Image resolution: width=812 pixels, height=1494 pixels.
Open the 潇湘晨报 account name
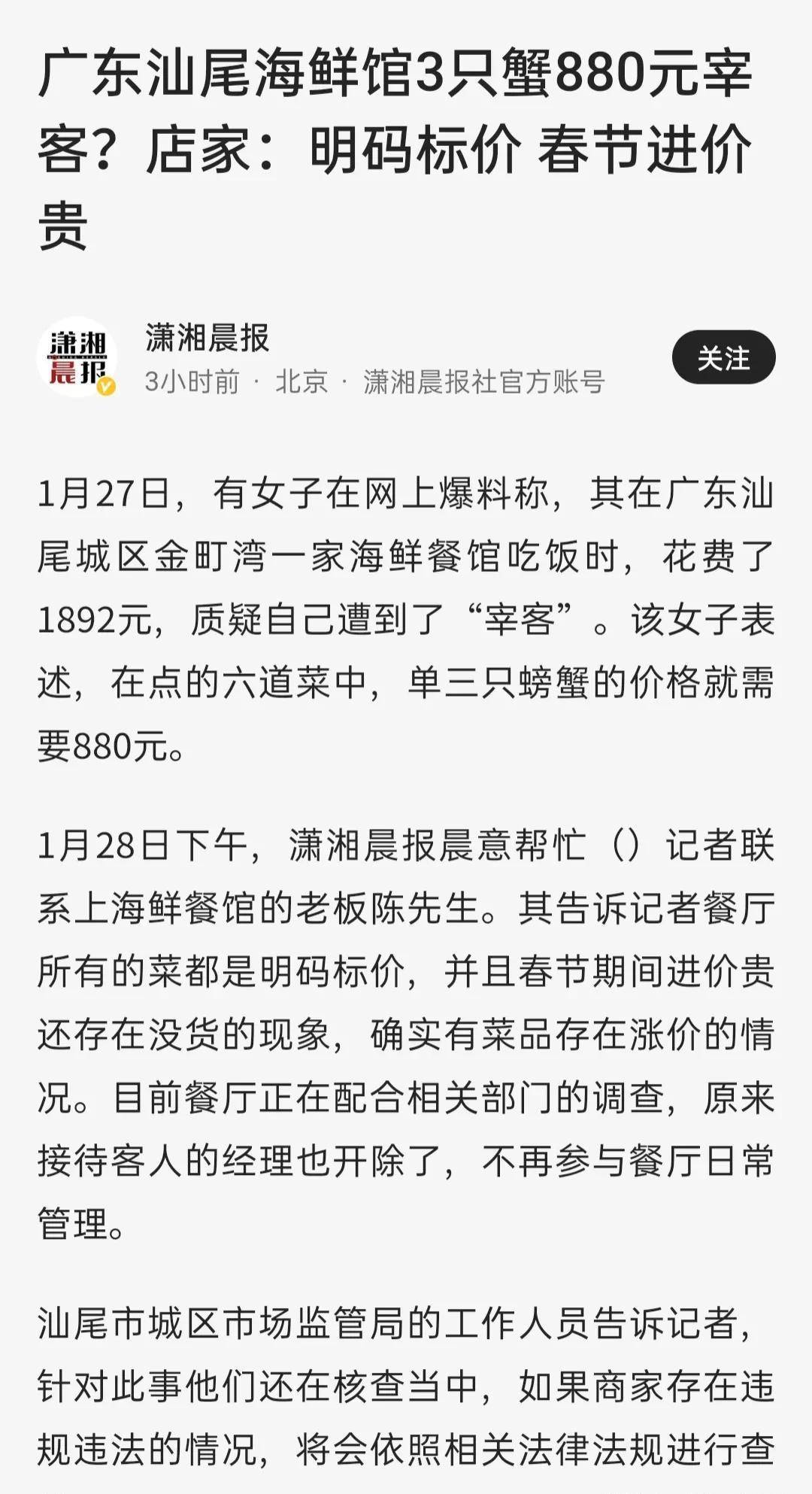[x=208, y=338]
